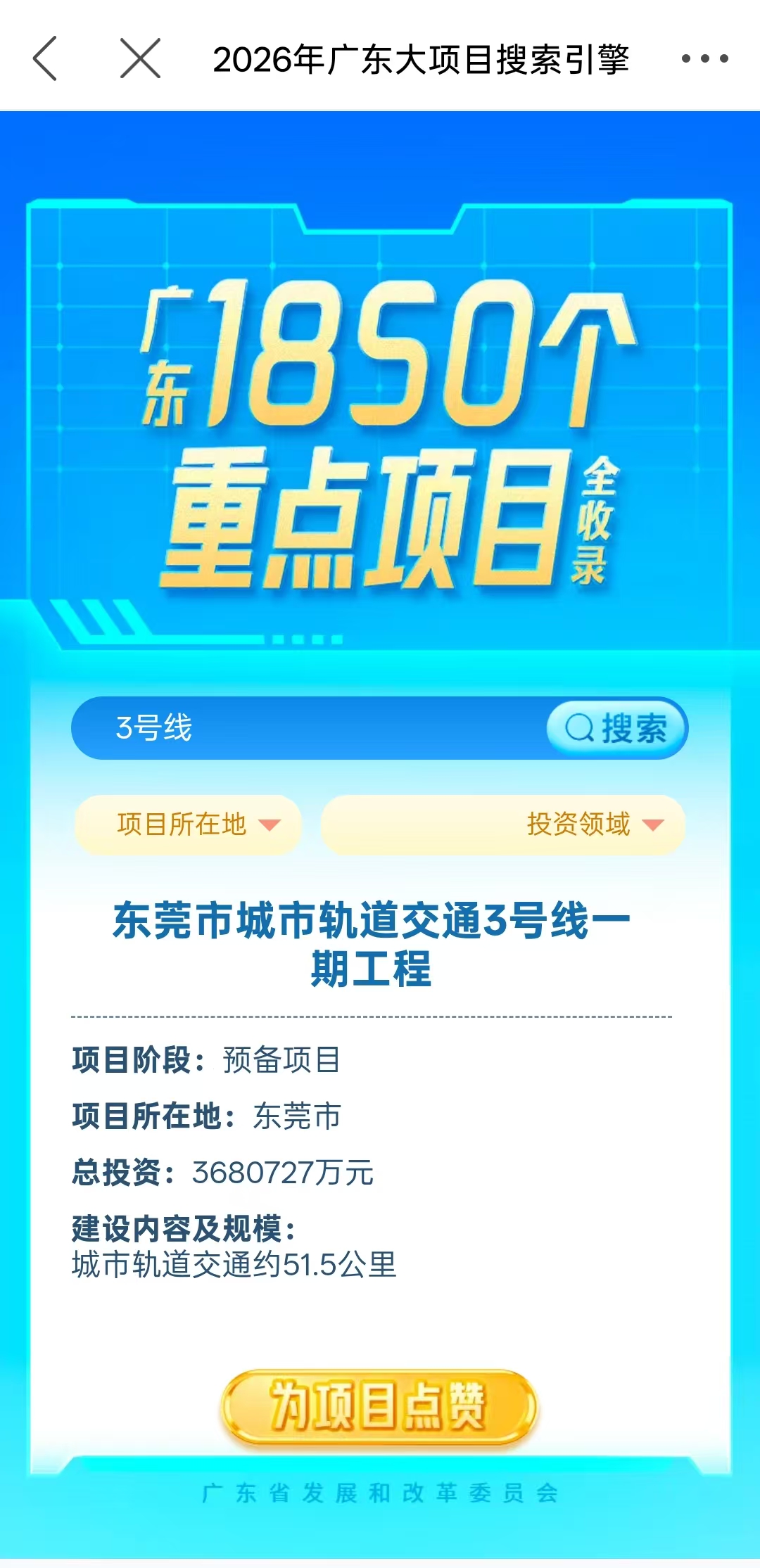760x1568 pixels.
Task: Go back to the previous page
Action: click(x=45, y=58)
